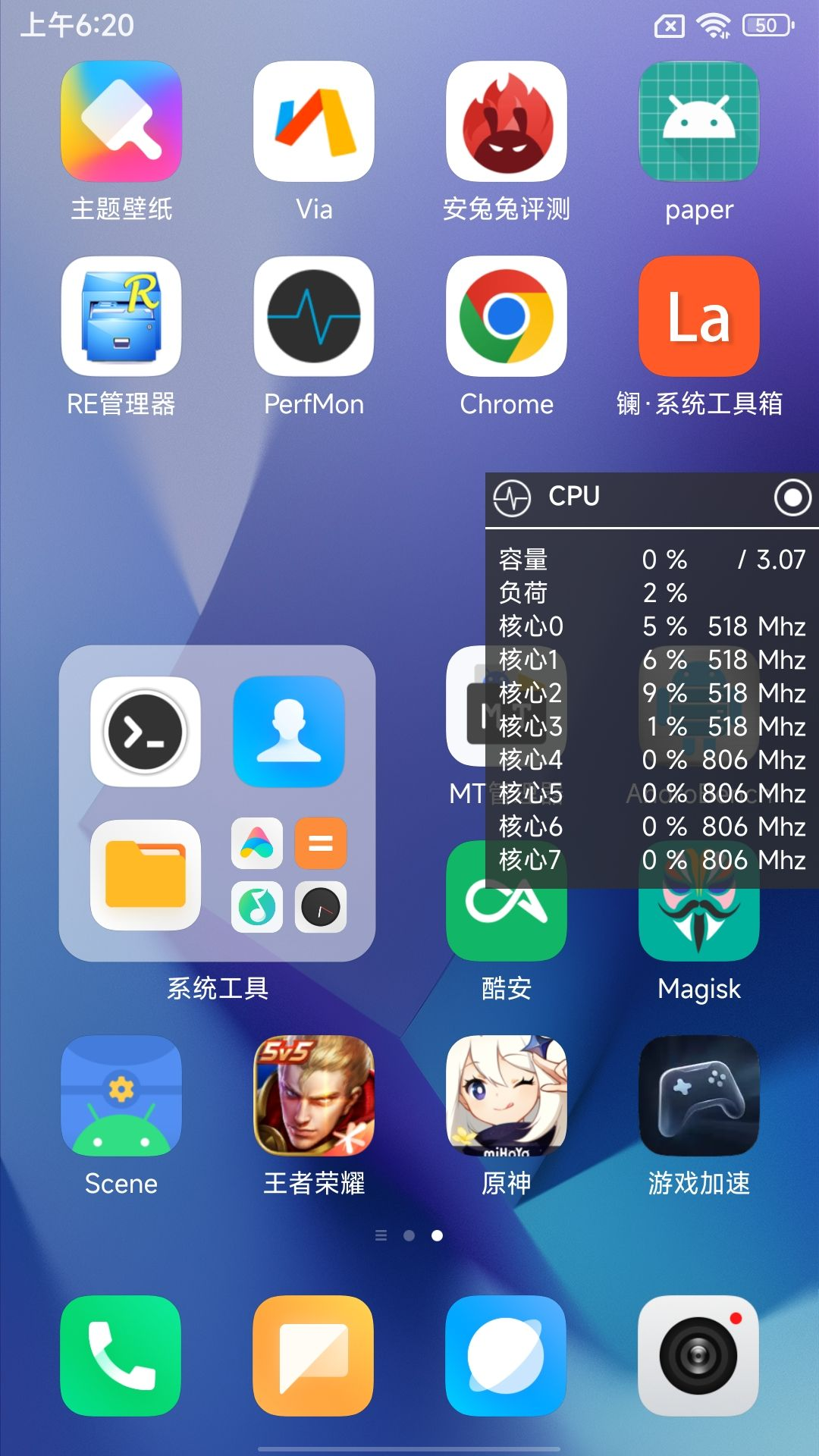Open 游戏加速 app
Viewport: 819px width, 1456px height.
click(699, 1096)
